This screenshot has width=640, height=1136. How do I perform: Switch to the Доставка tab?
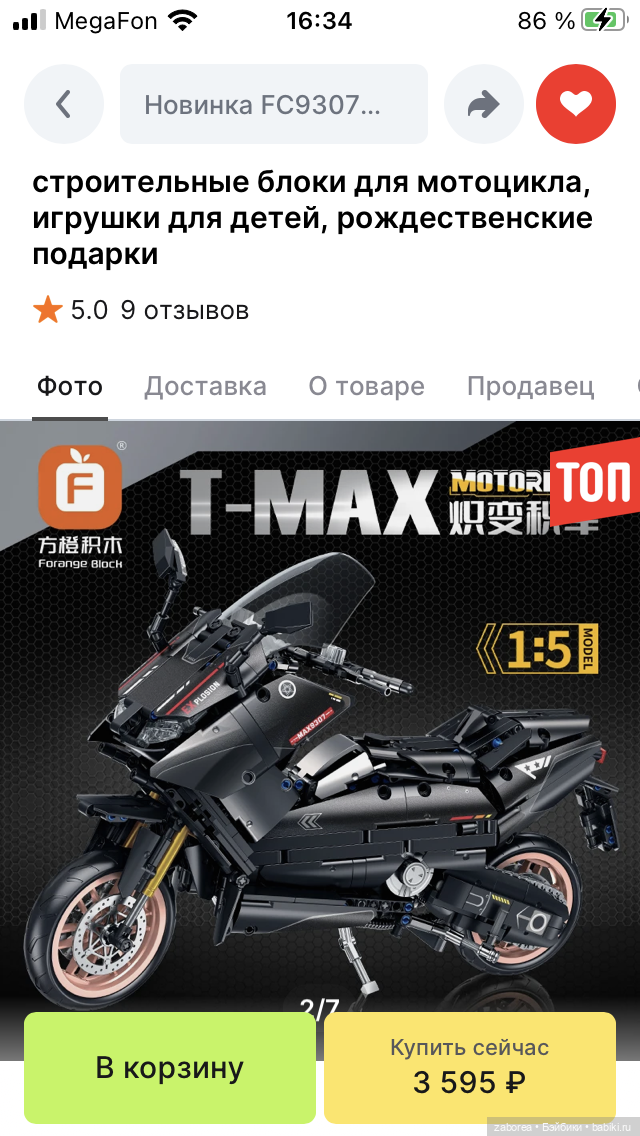point(205,387)
